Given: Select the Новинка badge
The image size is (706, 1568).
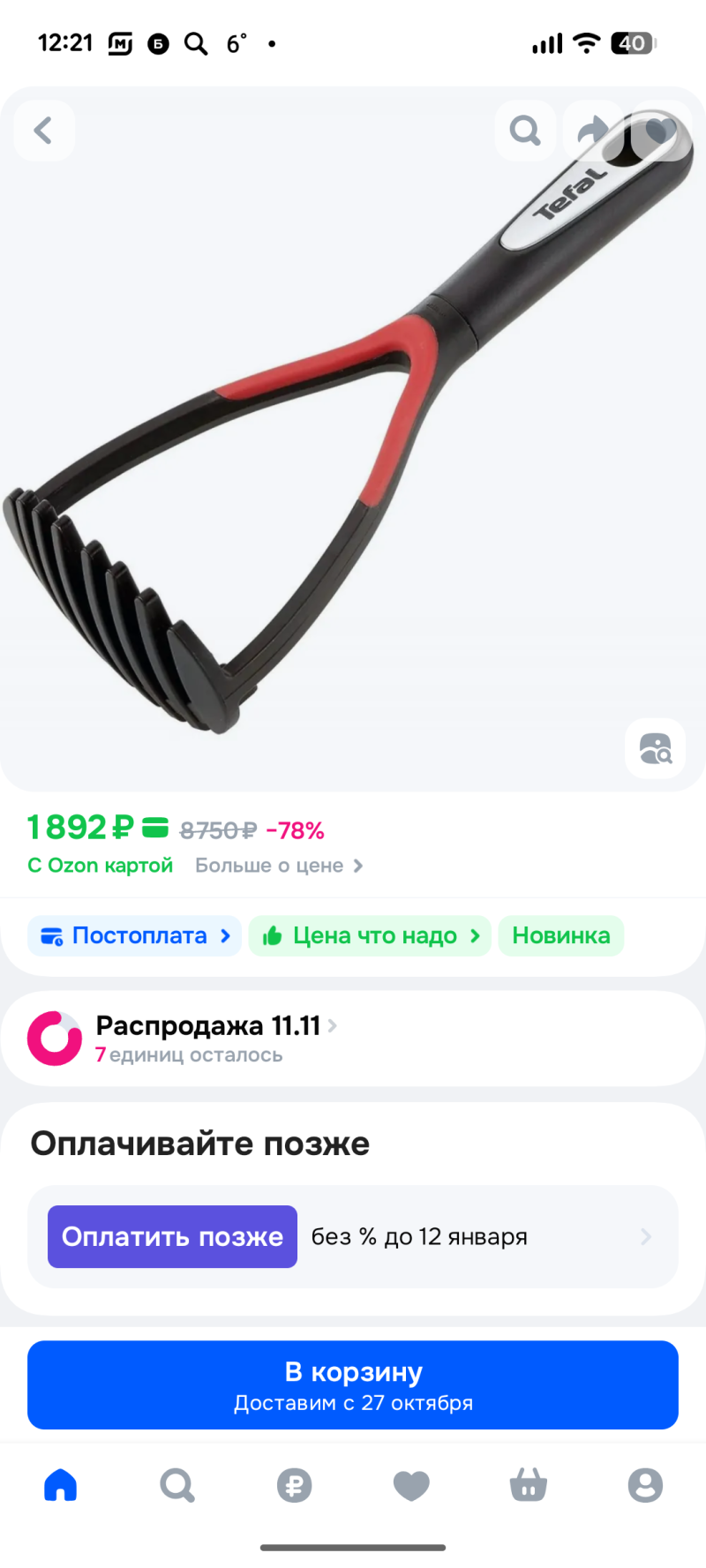Looking at the screenshot, I should point(560,935).
